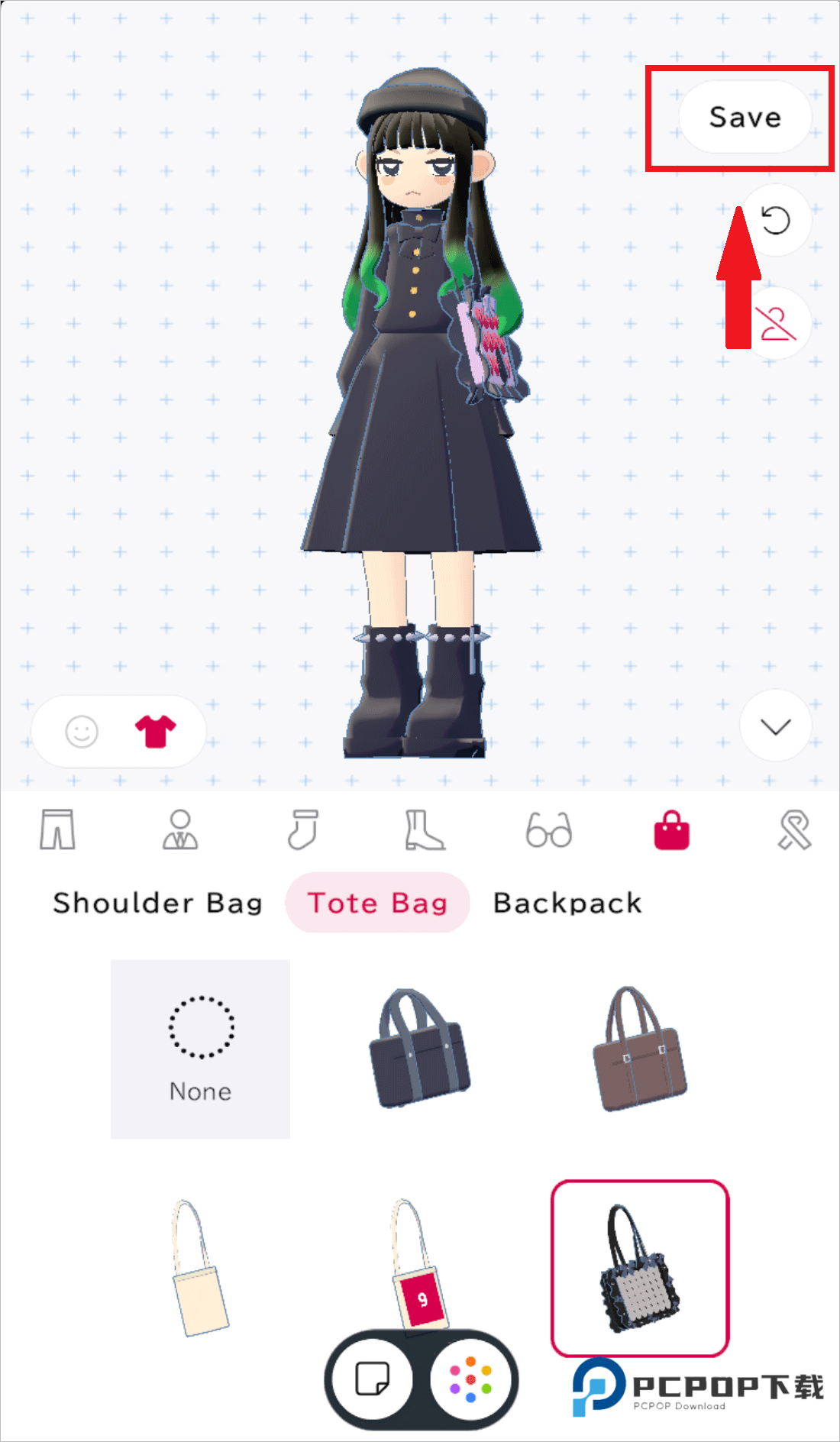This screenshot has height=1442, width=840.
Task: Select the Tote Bag subcategory
Action: pos(377,903)
